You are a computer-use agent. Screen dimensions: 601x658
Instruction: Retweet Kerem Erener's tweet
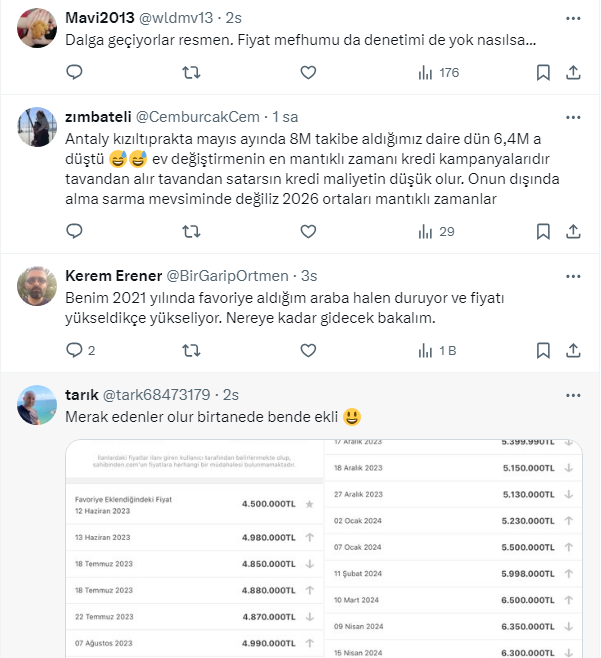[191, 350]
